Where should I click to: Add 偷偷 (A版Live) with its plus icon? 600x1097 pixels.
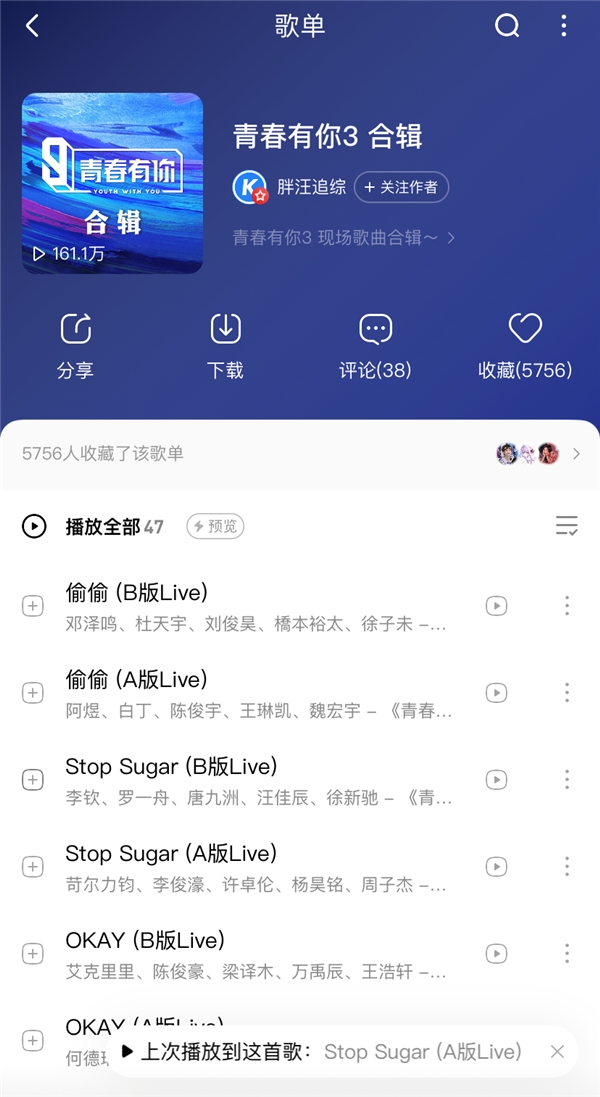pyautogui.click(x=33, y=692)
